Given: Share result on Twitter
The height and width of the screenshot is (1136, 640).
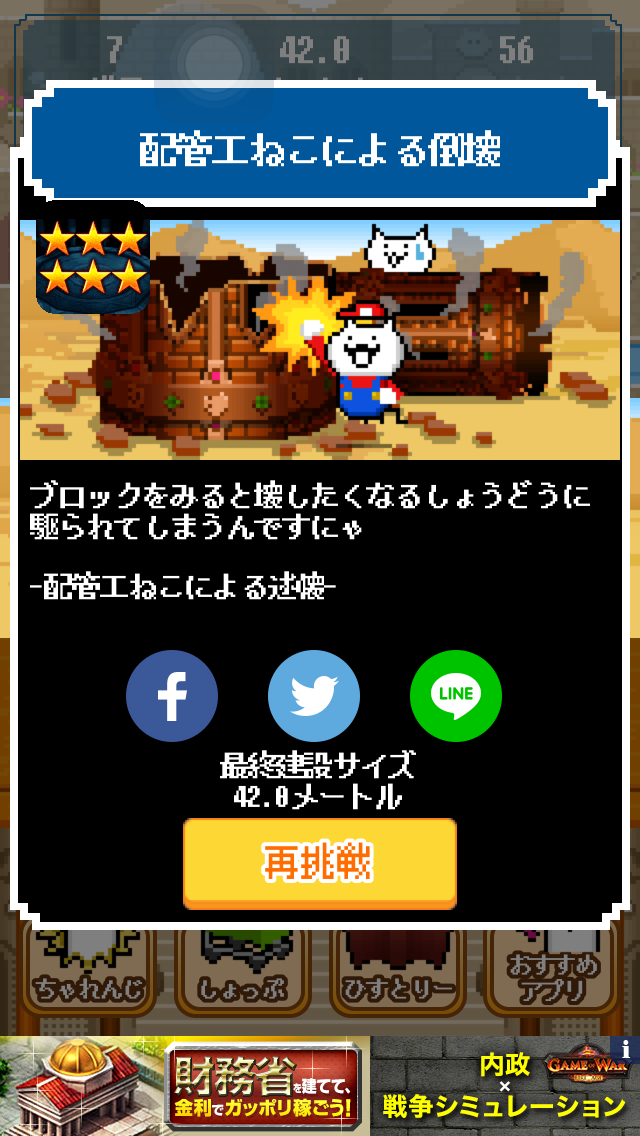Looking at the screenshot, I should point(314,696).
